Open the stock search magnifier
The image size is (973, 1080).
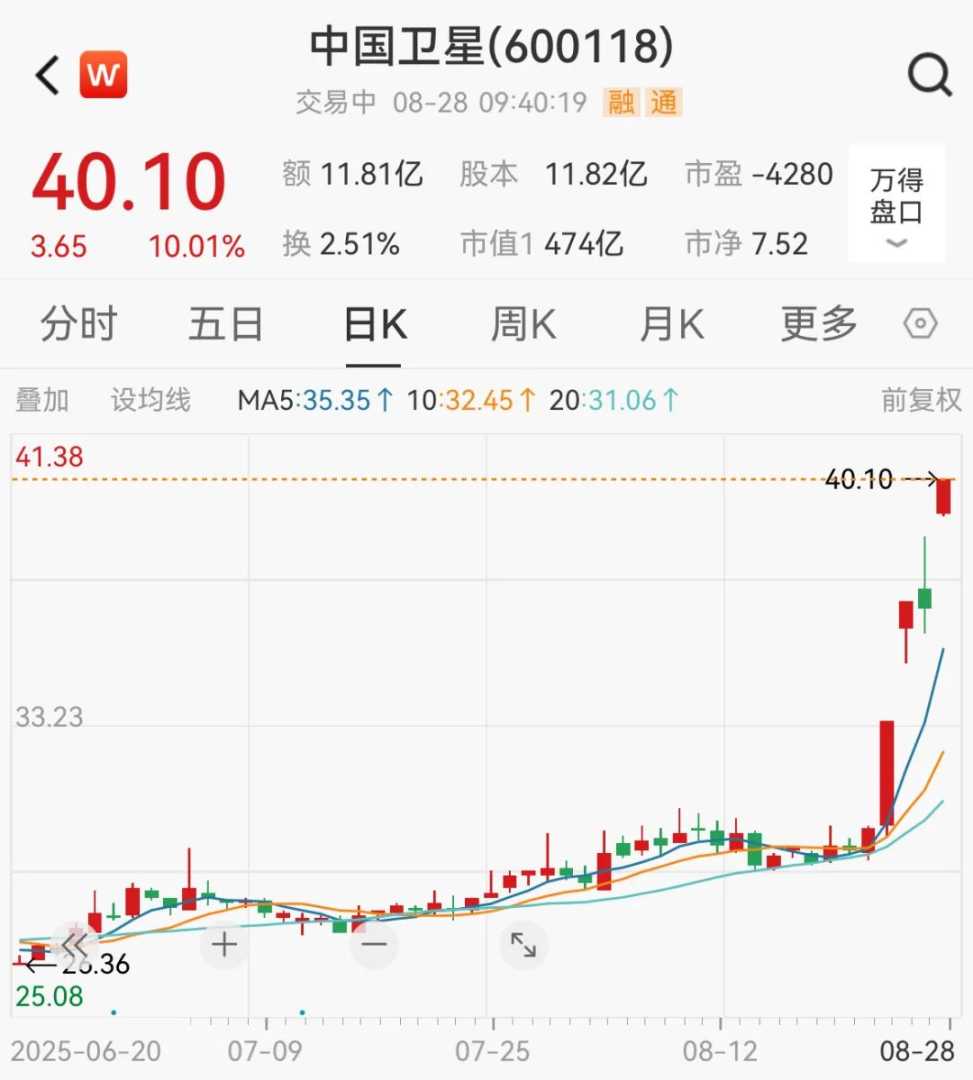coord(928,74)
